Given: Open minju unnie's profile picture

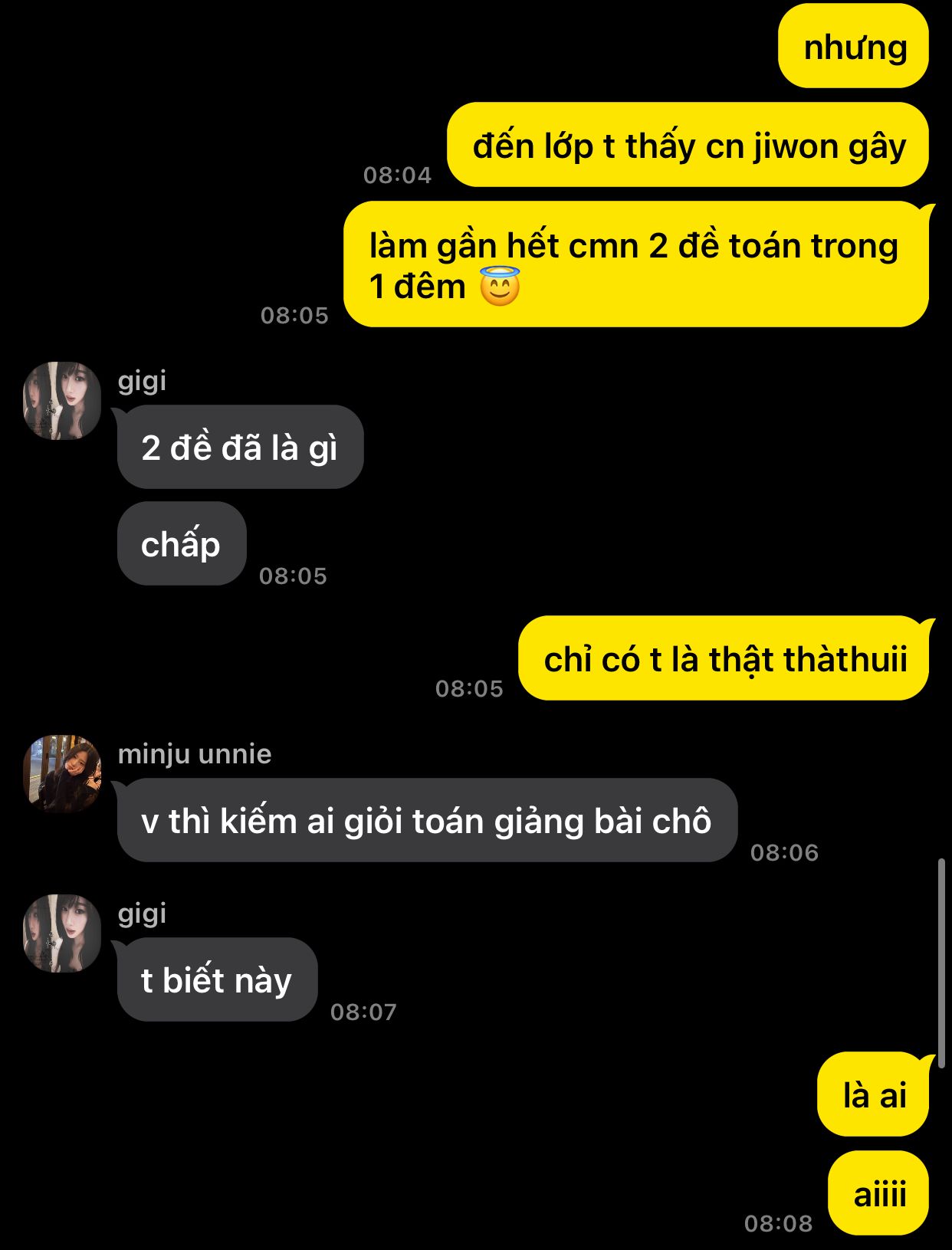Looking at the screenshot, I should [62, 773].
